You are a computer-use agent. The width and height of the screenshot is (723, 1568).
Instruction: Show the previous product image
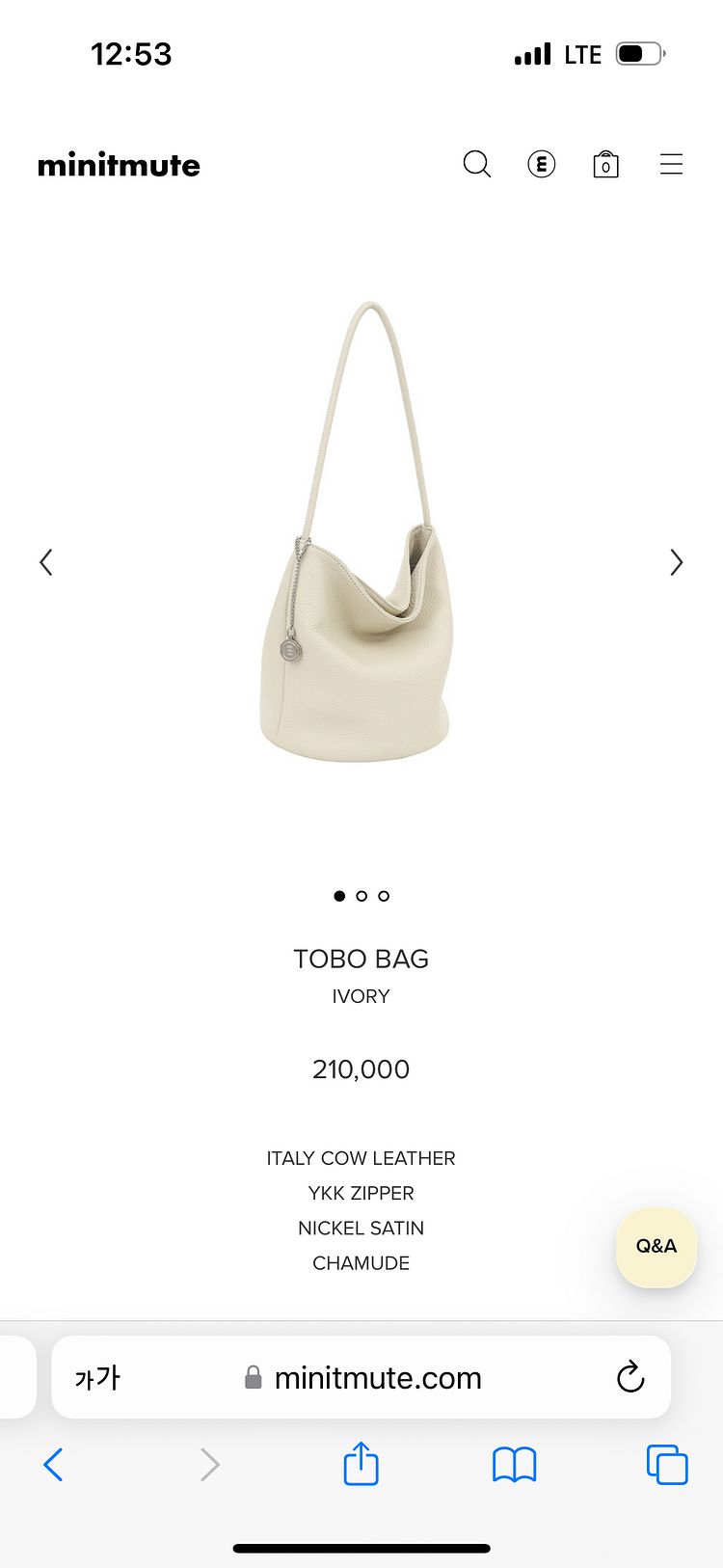[45, 562]
